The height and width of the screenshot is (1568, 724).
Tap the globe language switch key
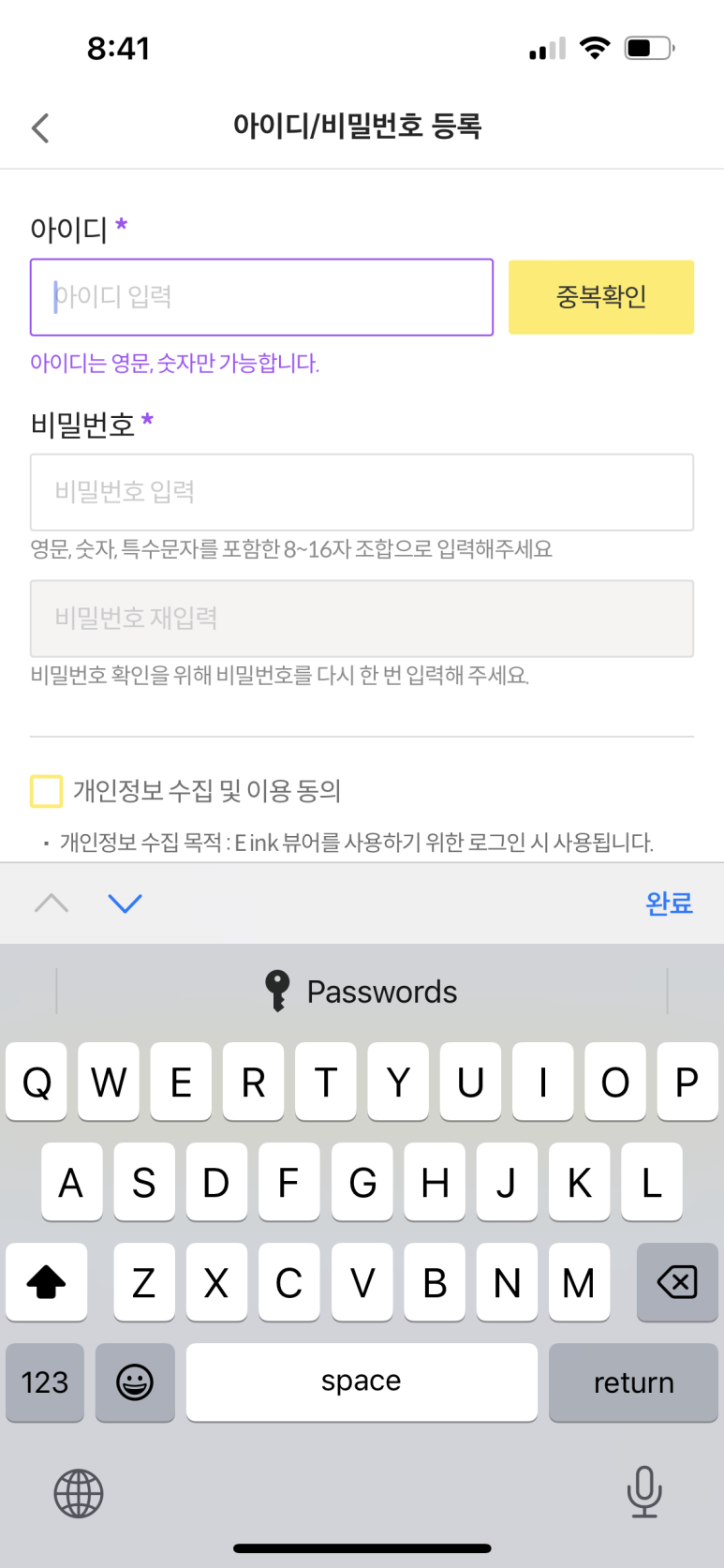79,1493
